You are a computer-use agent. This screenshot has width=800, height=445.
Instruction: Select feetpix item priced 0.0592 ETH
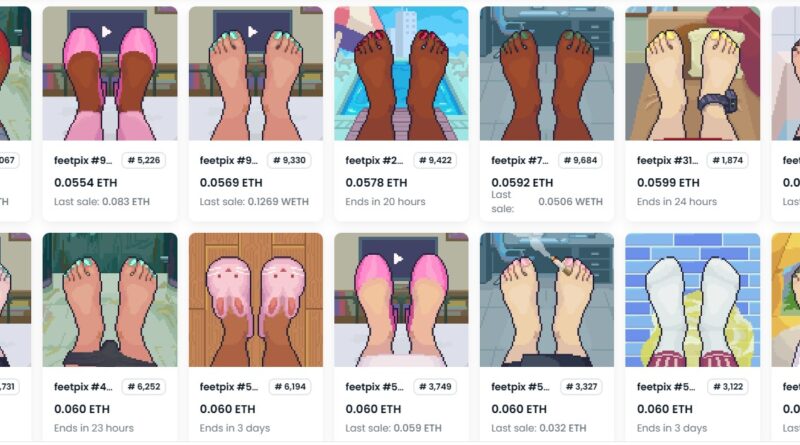(x=547, y=75)
